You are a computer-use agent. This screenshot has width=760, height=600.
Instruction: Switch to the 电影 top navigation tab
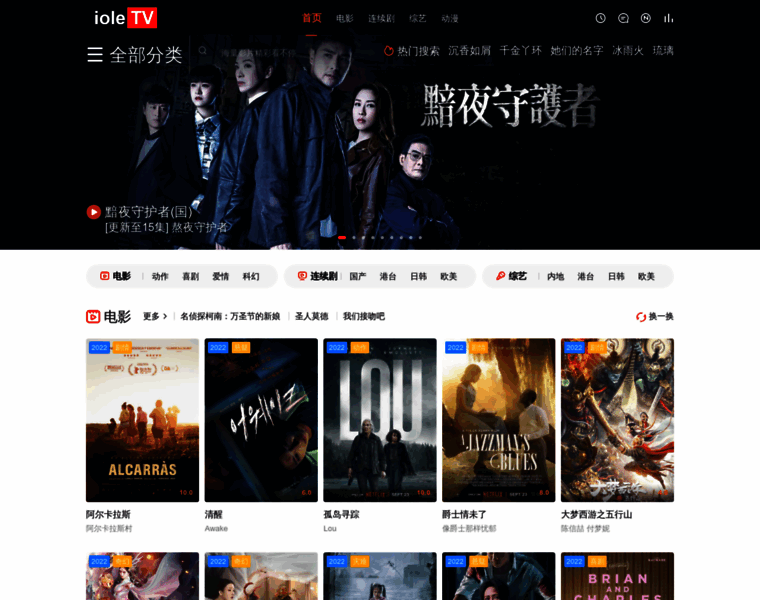pos(345,18)
